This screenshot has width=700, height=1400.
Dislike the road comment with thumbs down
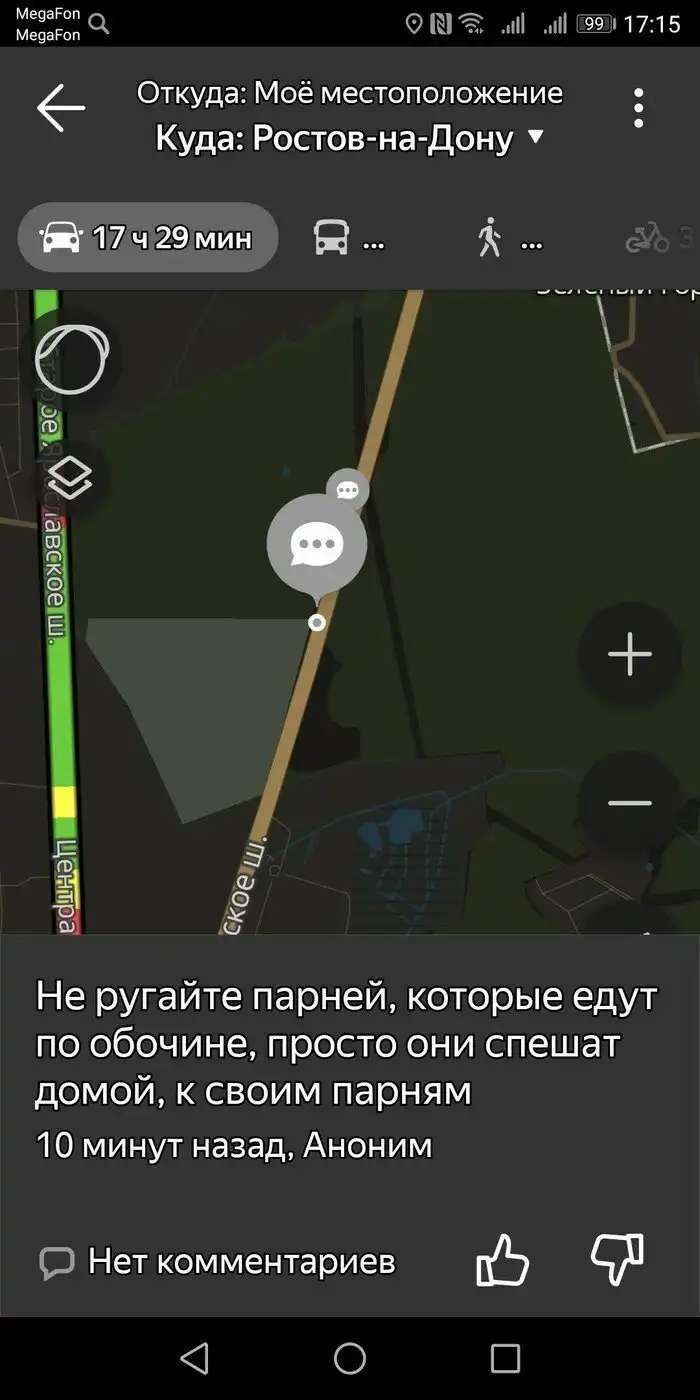617,1260
